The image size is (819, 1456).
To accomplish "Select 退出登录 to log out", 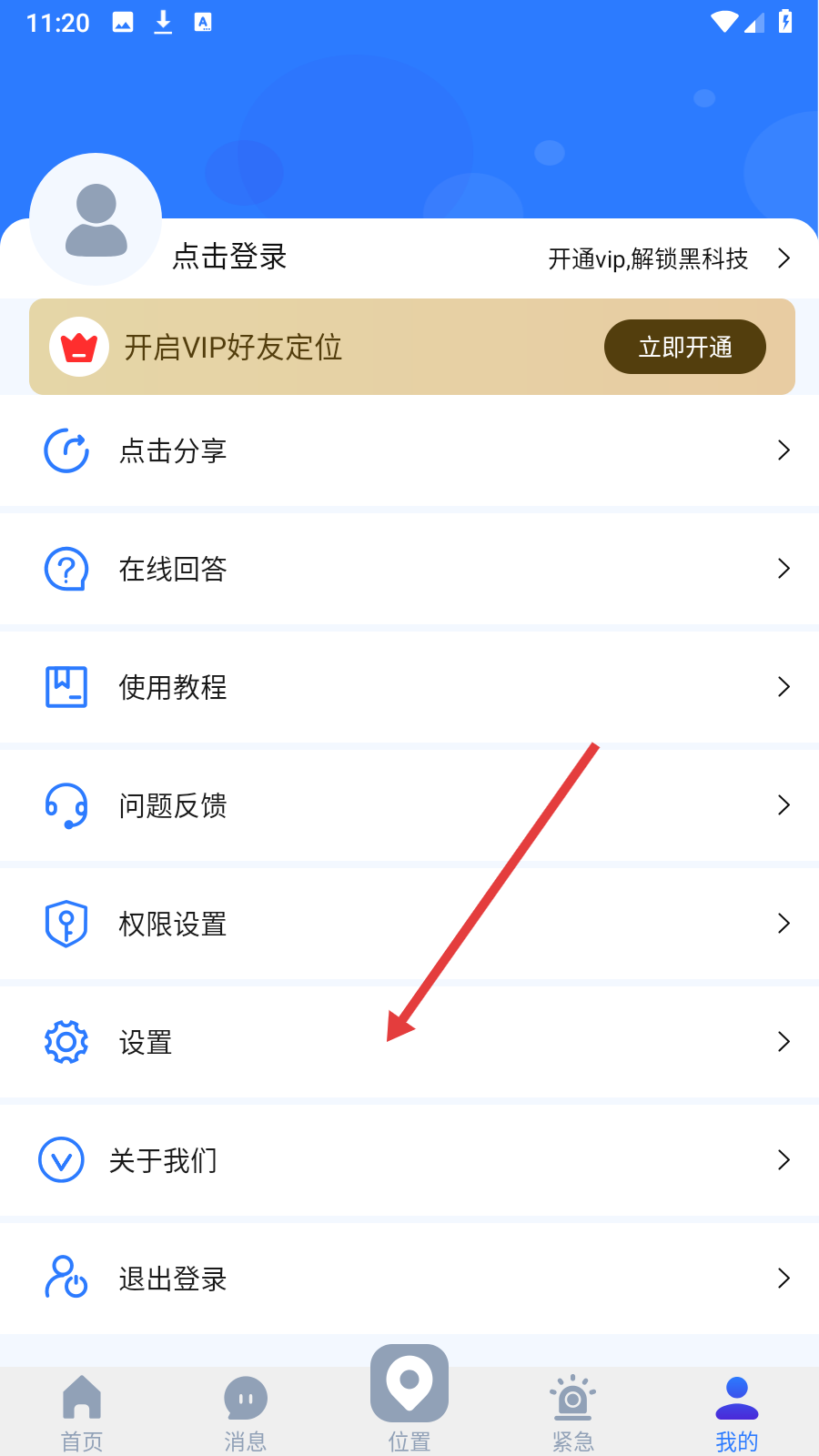I will click(409, 1279).
